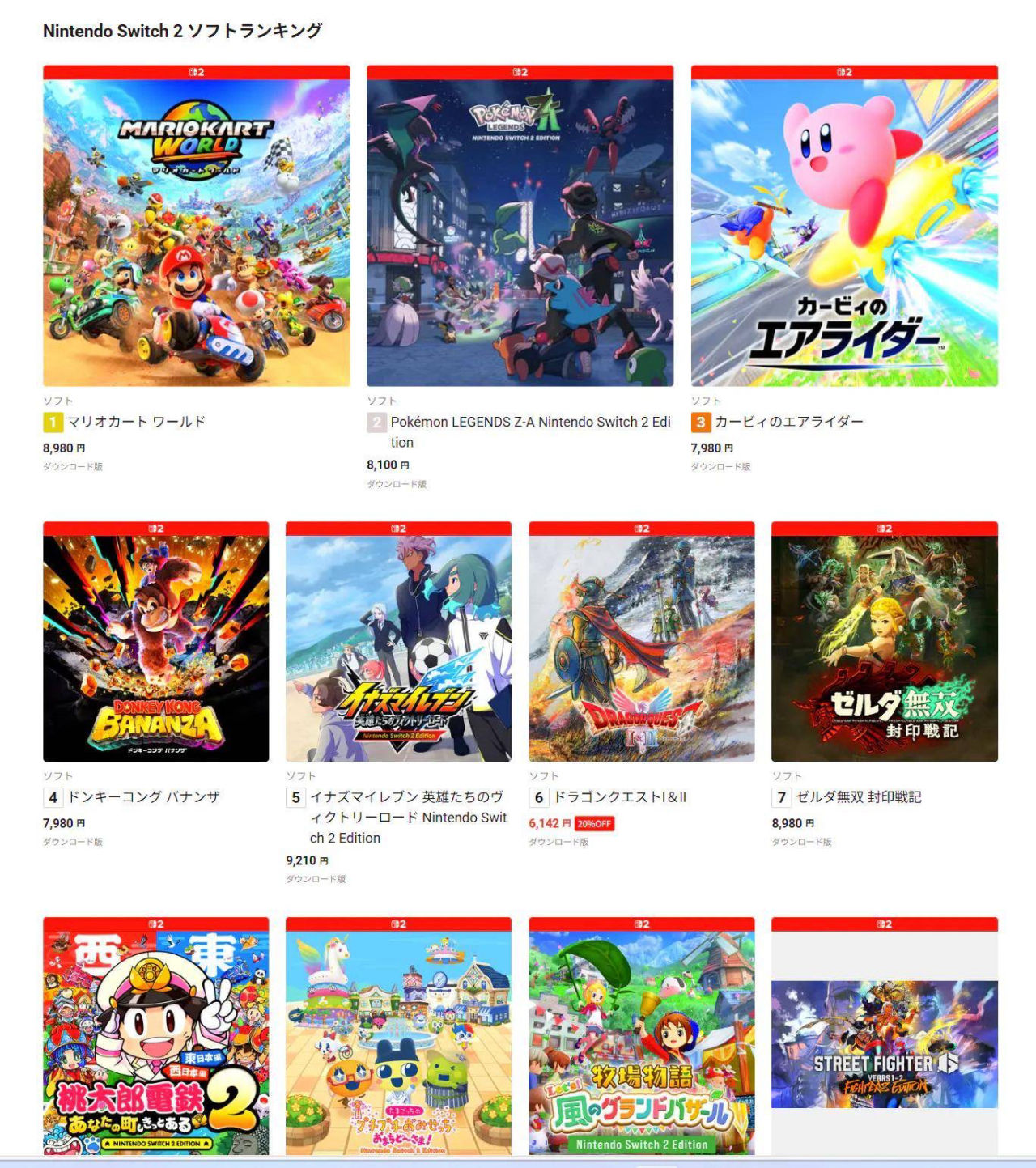1036x1168 pixels.
Task: Open the Kirby Air Riders card
Action: [844, 233]
